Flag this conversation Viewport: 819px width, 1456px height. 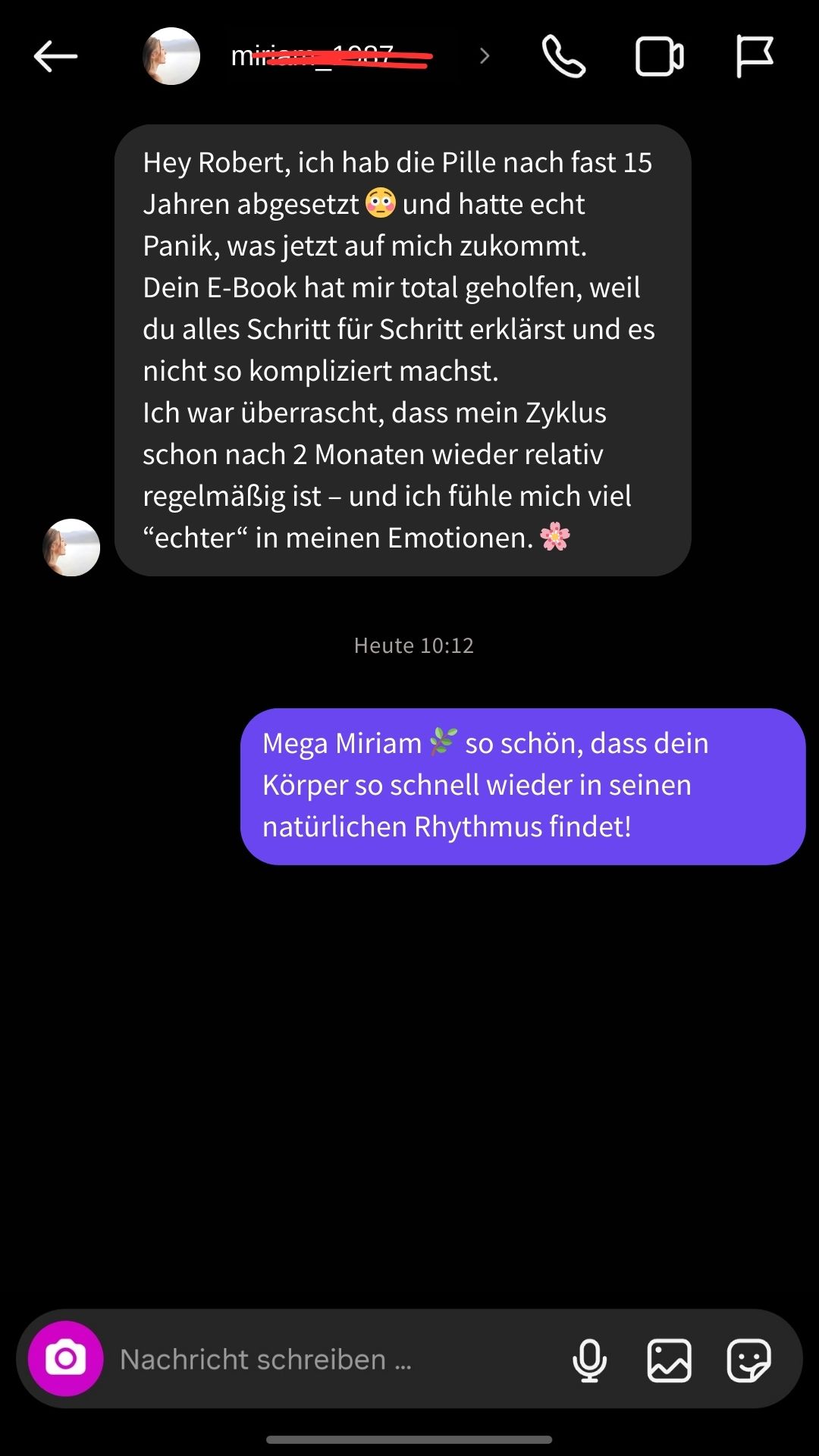[753, 55]
